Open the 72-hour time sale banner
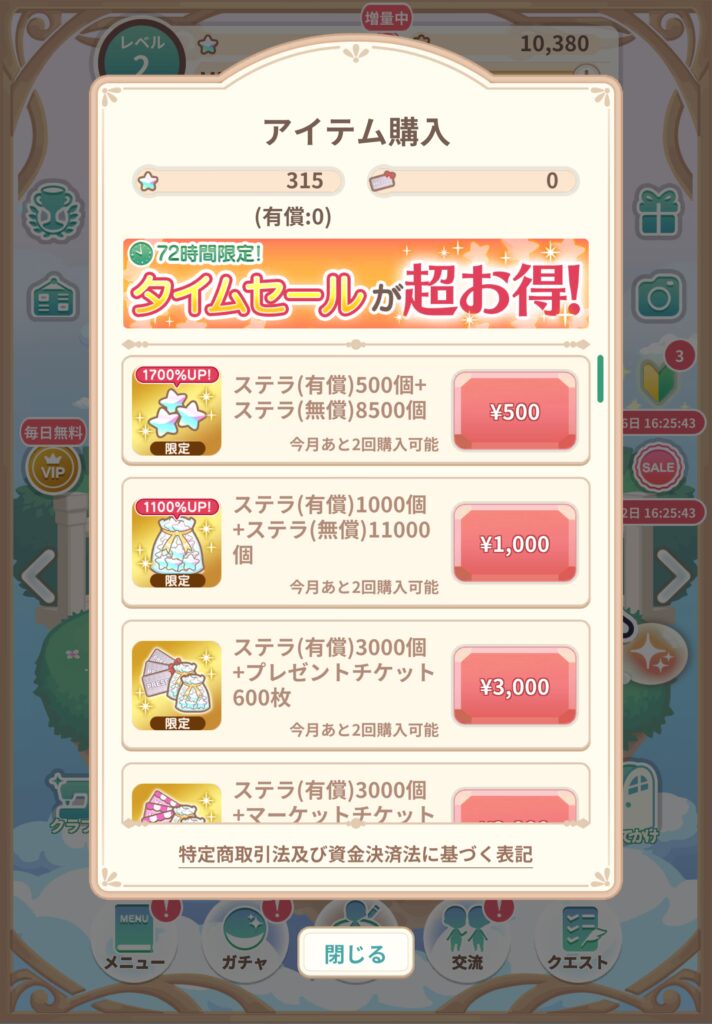Viewport: 712px width, 1024px height. coord(356,283)
